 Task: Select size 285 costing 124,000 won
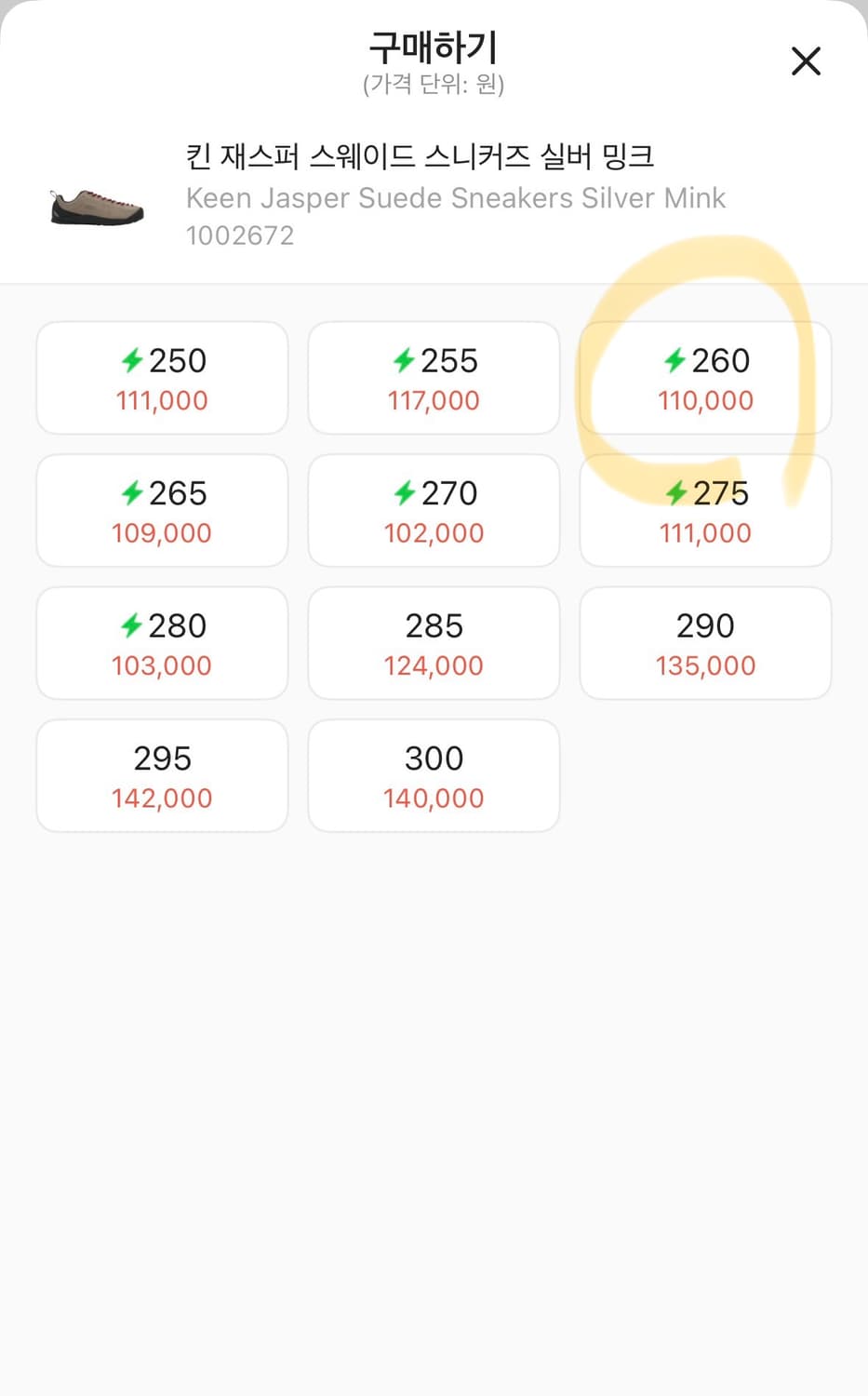pyautogui.click(x=433, y=643)
